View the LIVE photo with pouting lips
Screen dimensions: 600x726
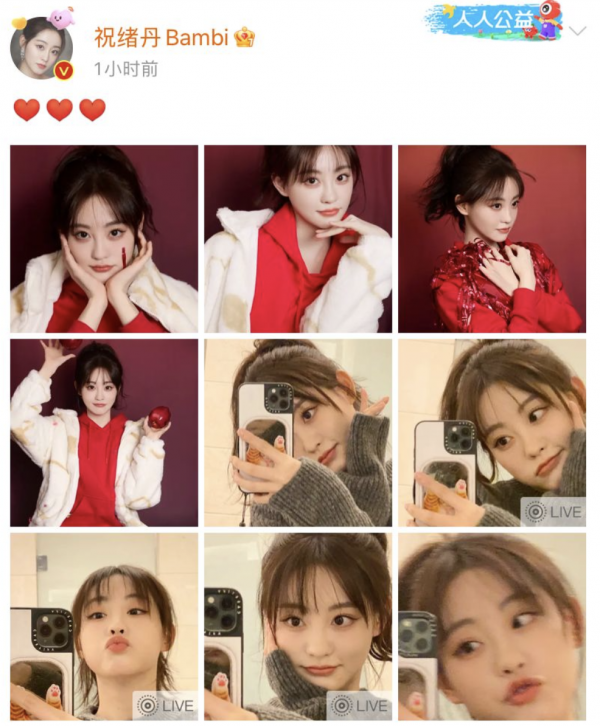point(104,626)
